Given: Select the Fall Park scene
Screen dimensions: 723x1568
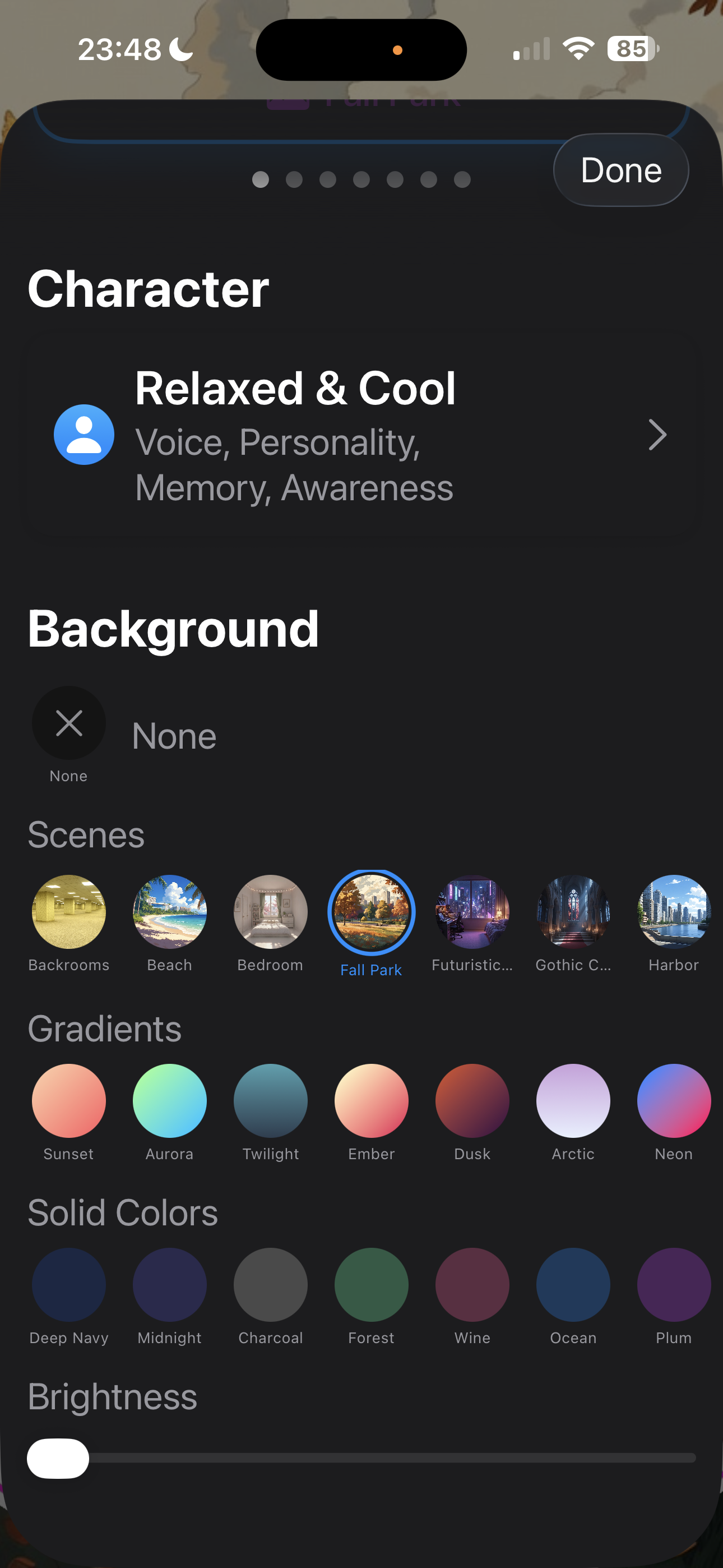Looking at the screenshot, I should pos(371,912).
